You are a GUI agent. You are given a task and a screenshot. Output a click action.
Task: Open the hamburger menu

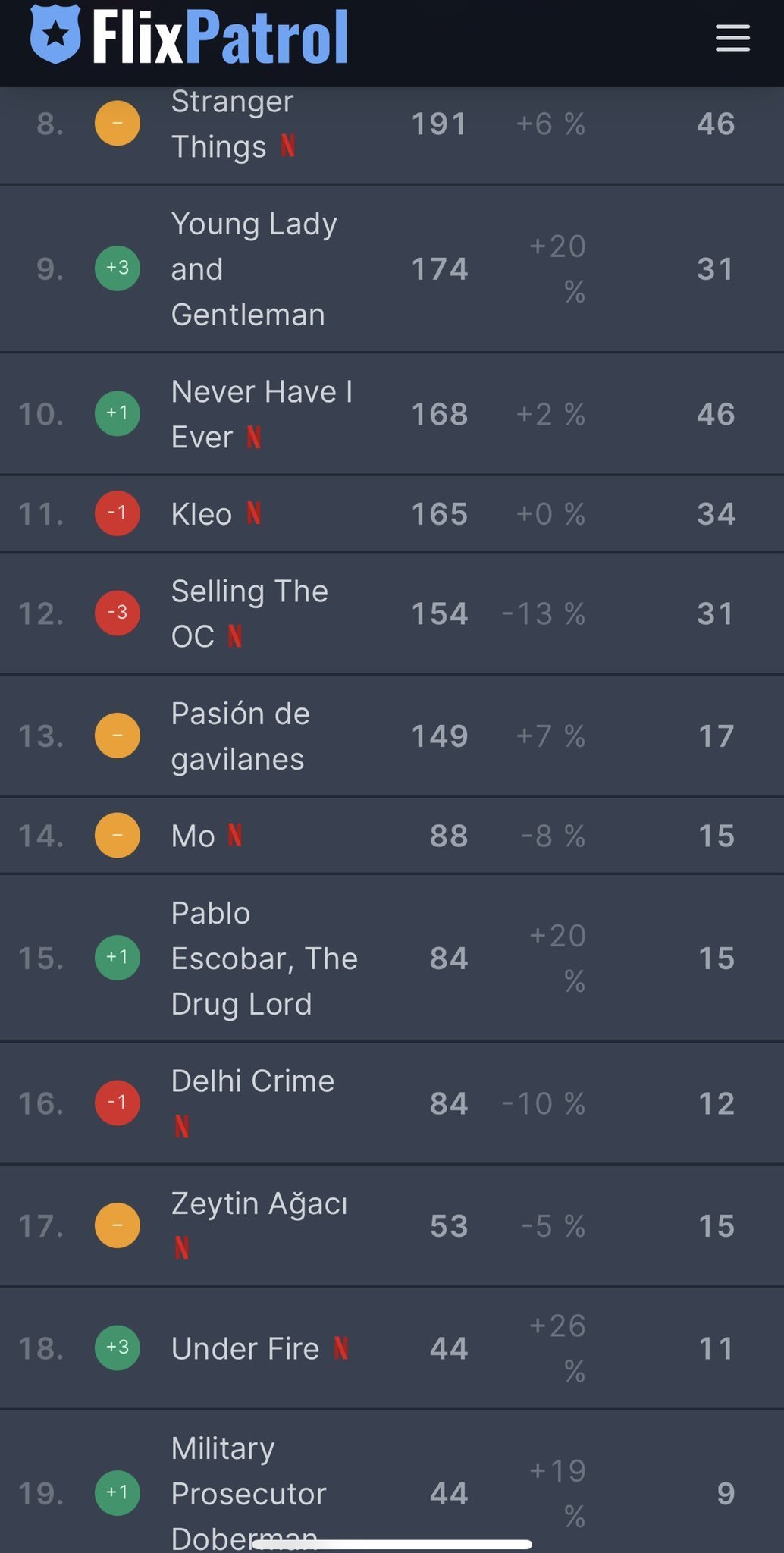coord(732,38)
